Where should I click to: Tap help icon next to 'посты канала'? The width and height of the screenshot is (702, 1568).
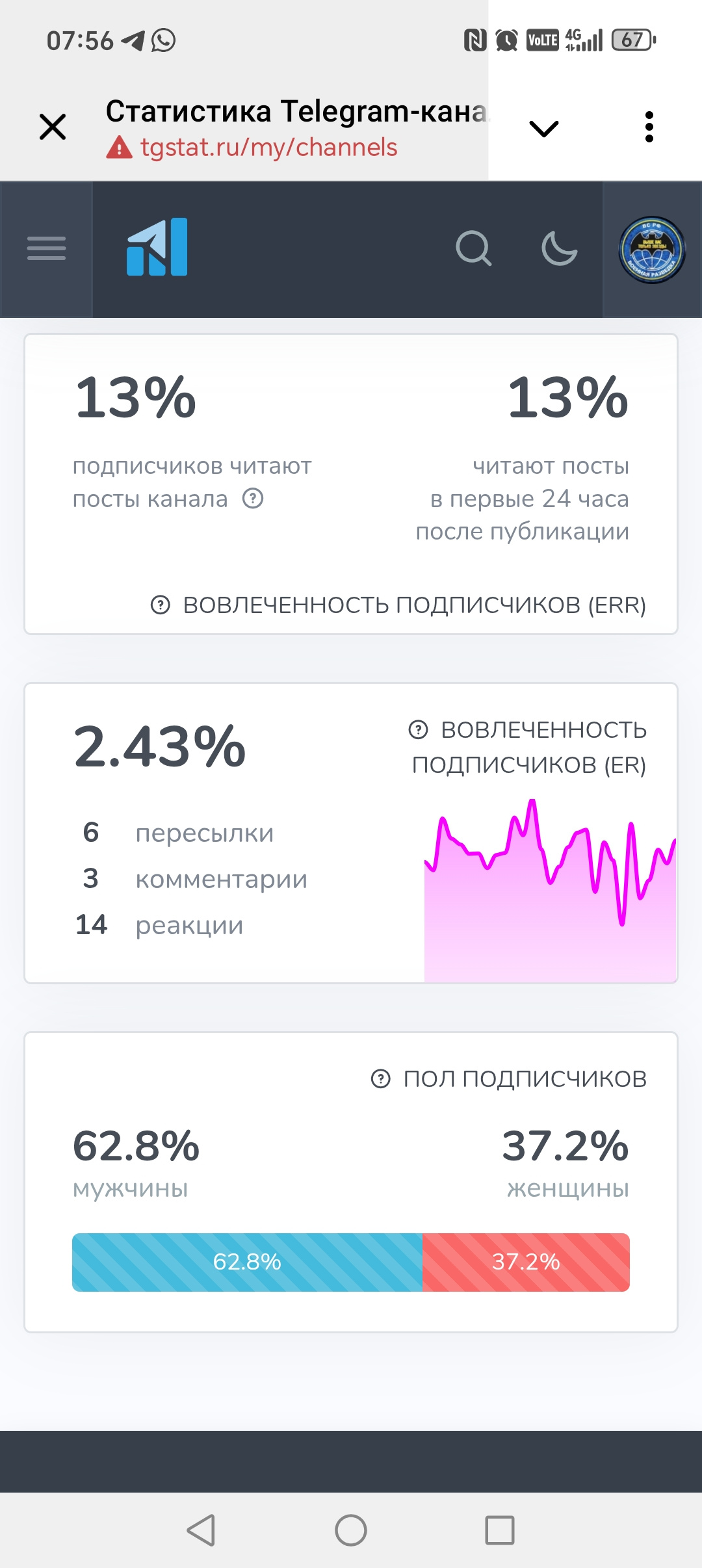click(253, 499)
